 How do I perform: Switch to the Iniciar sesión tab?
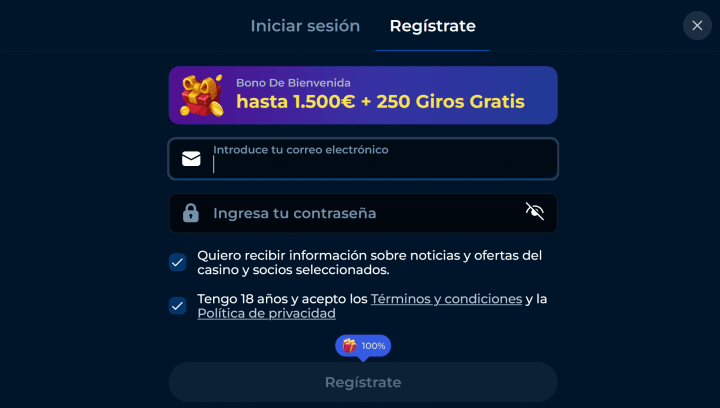(x=305, y=26)
